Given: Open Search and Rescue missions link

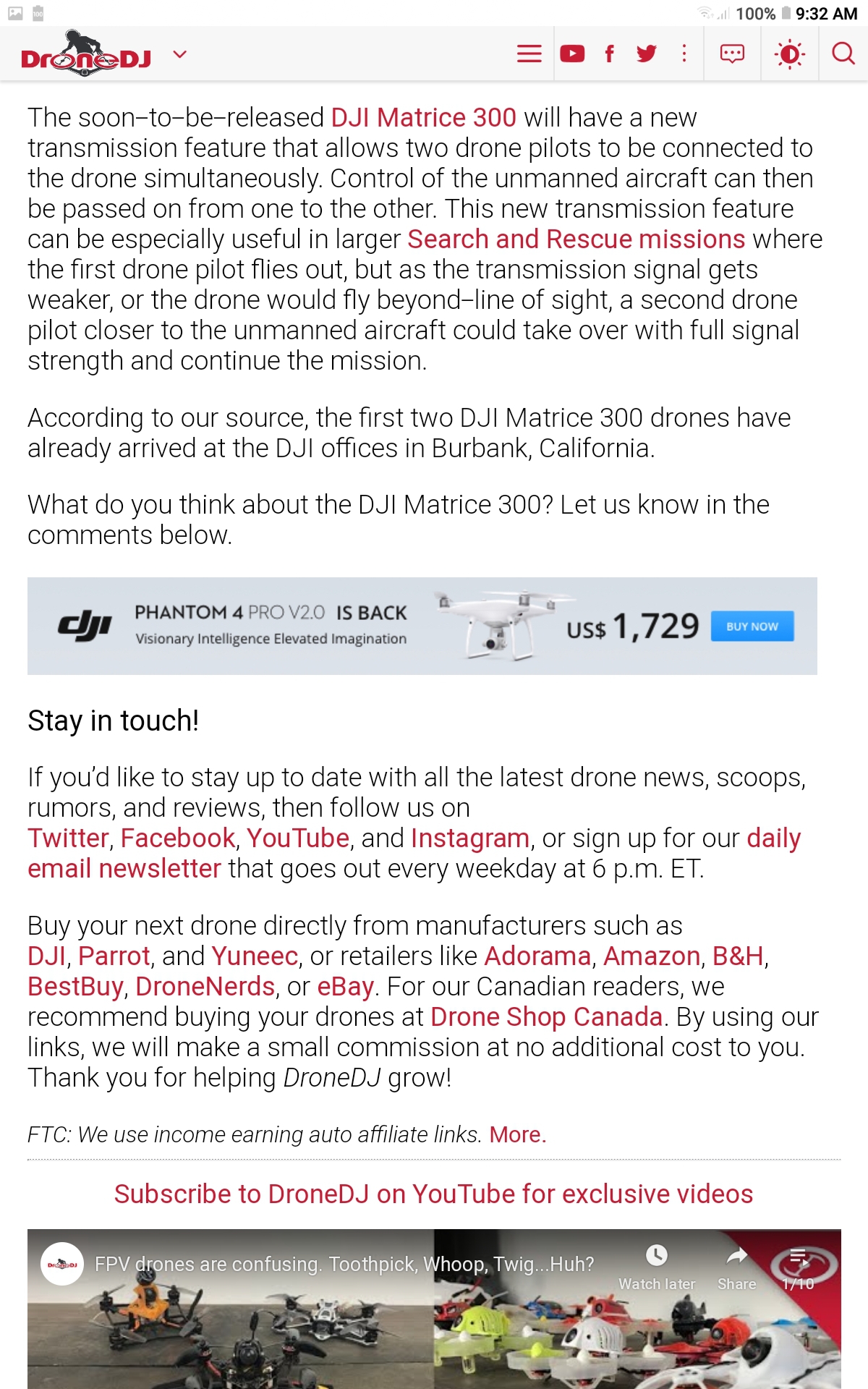Looking at the screenshot, I should pos(576,239).
